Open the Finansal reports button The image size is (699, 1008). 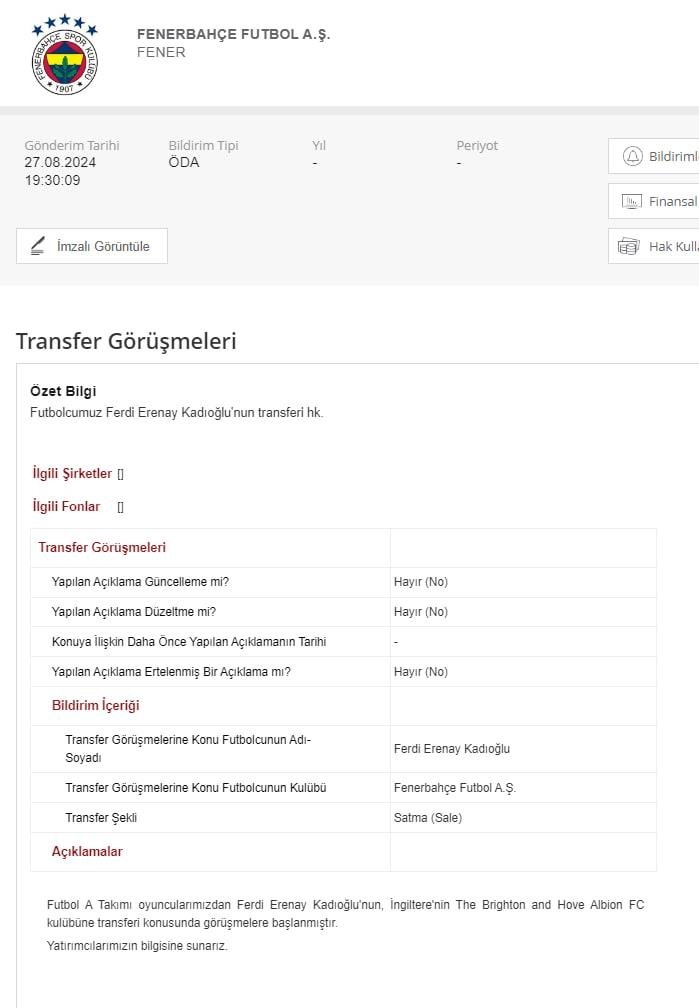coord(655,201)
